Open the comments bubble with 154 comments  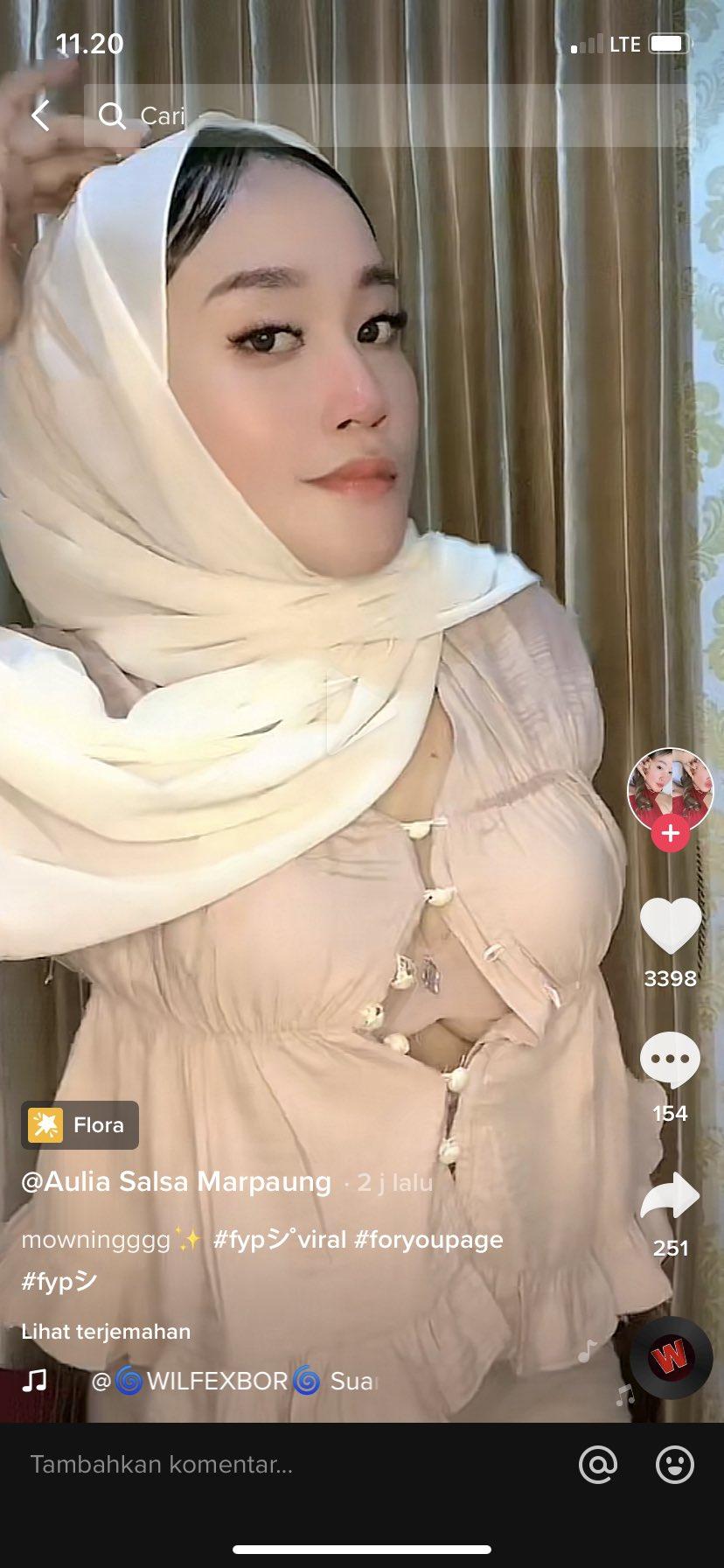[x=671, y=1060]
